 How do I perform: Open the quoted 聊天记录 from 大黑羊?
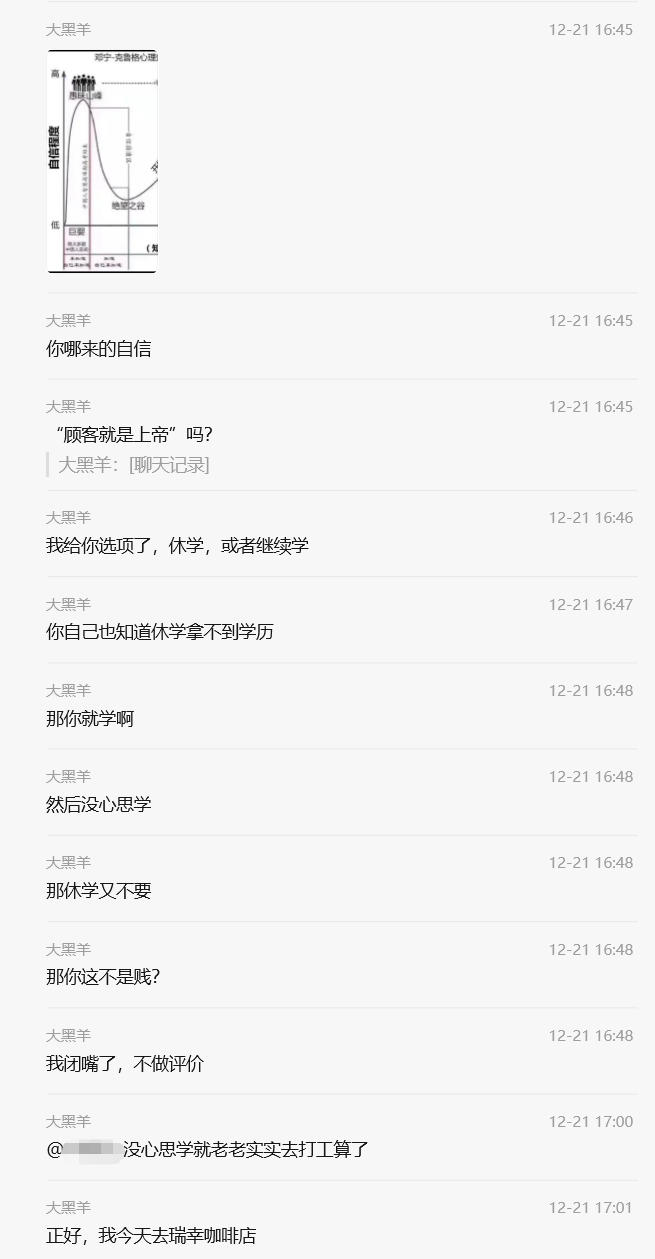(134, 465)
